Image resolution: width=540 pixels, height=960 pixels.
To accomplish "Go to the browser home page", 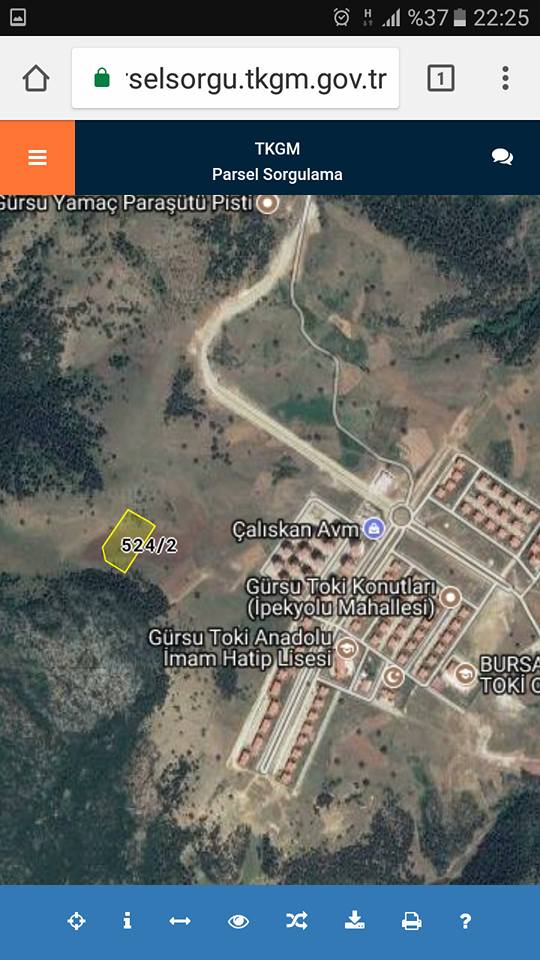I will click(36, 78).
